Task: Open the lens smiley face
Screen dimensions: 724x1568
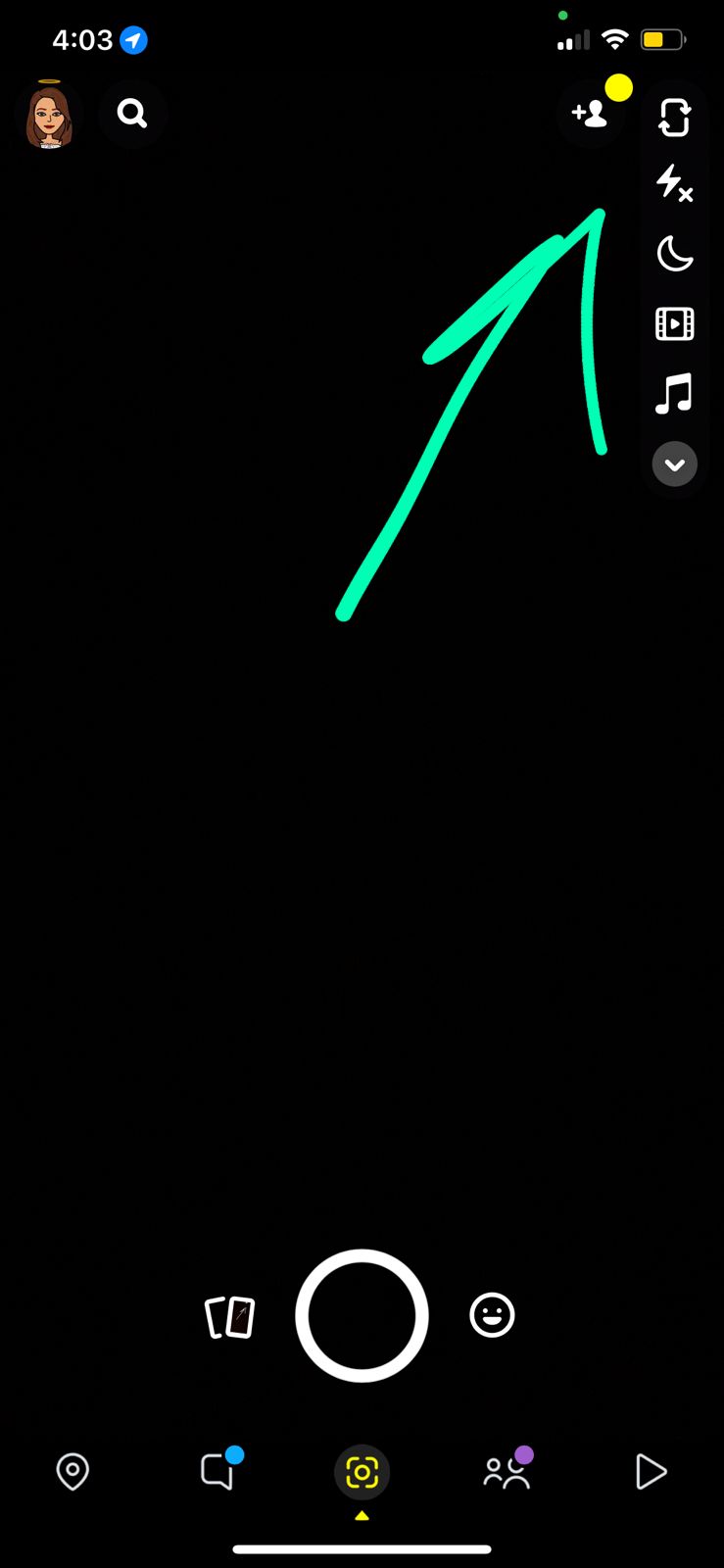Action: click(x=492, y=1315)
